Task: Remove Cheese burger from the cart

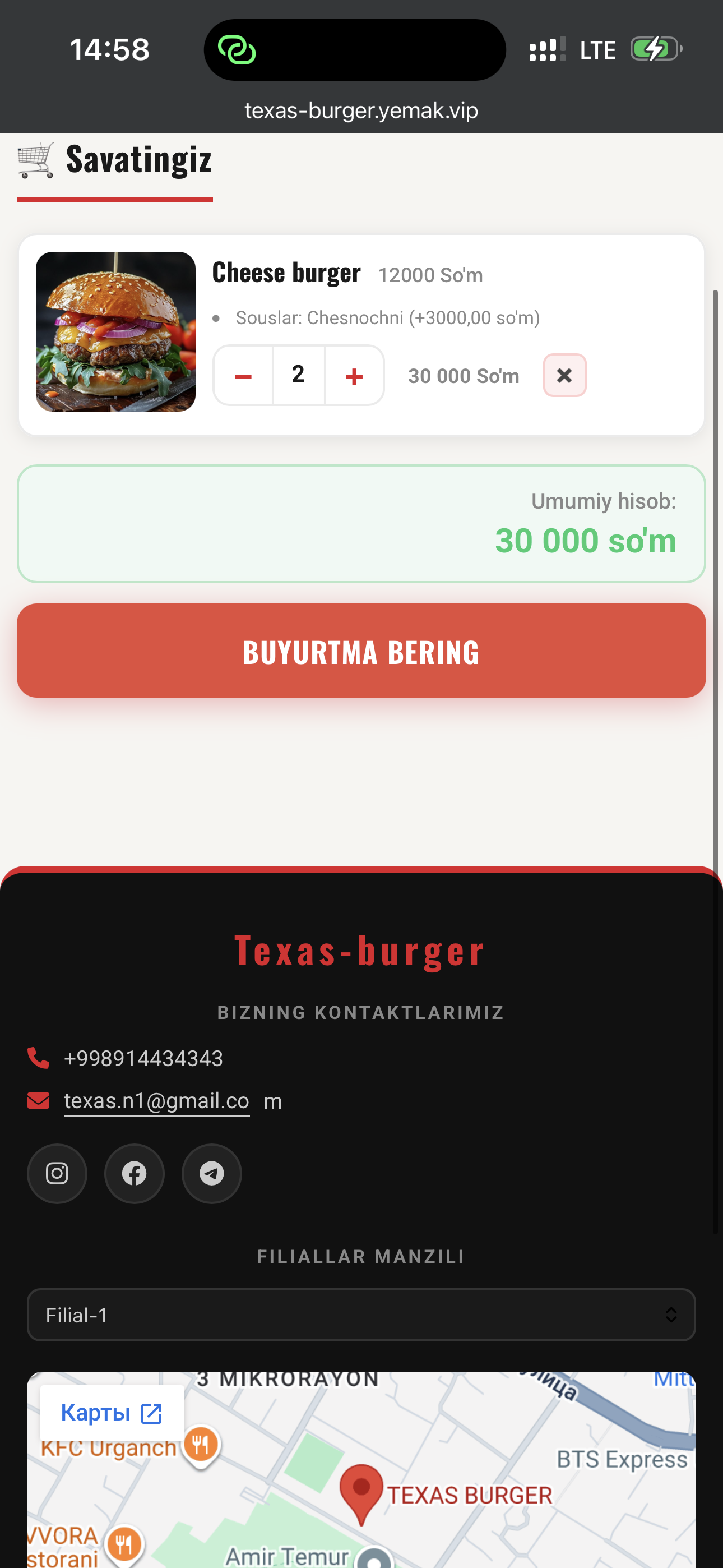Action: tap(564, 375)
